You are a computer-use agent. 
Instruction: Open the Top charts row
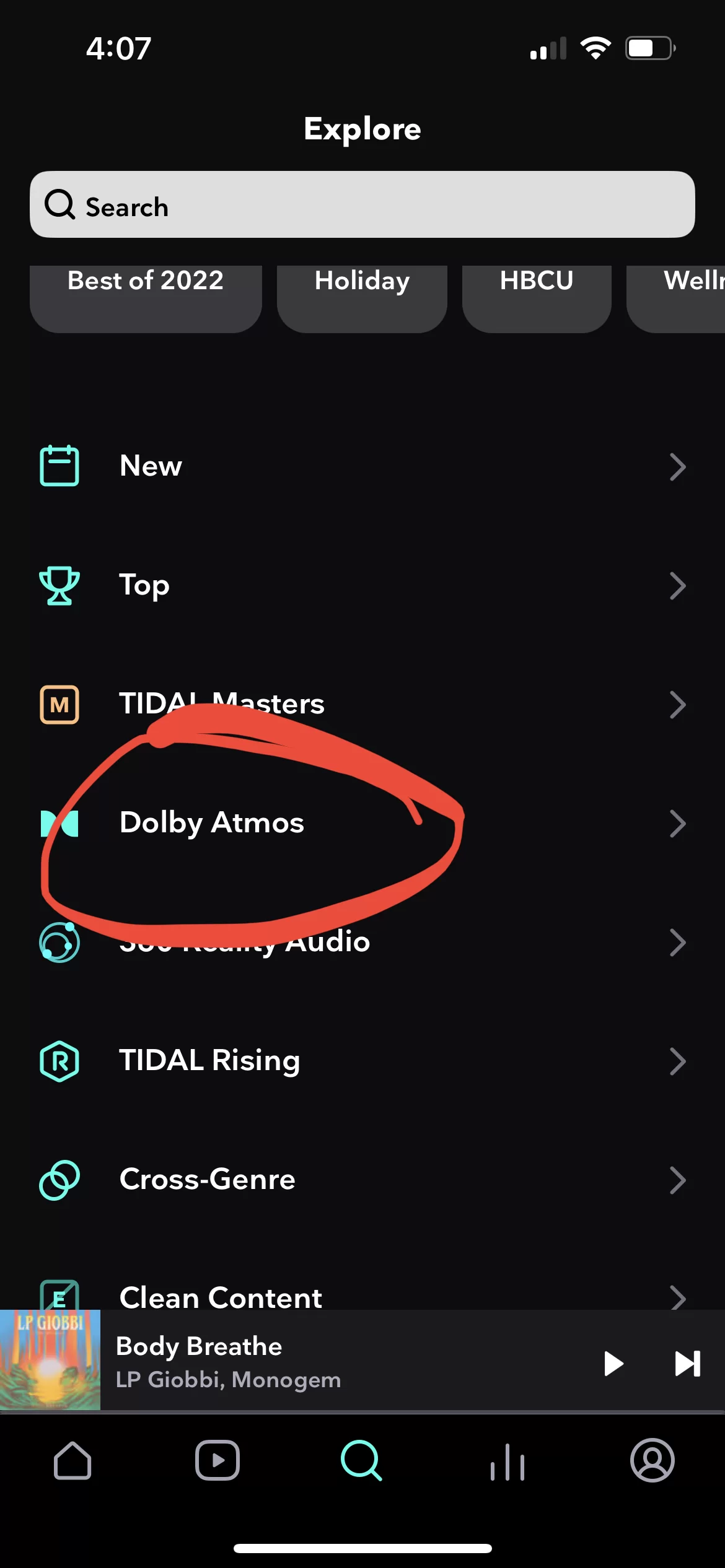coord(362,585)
